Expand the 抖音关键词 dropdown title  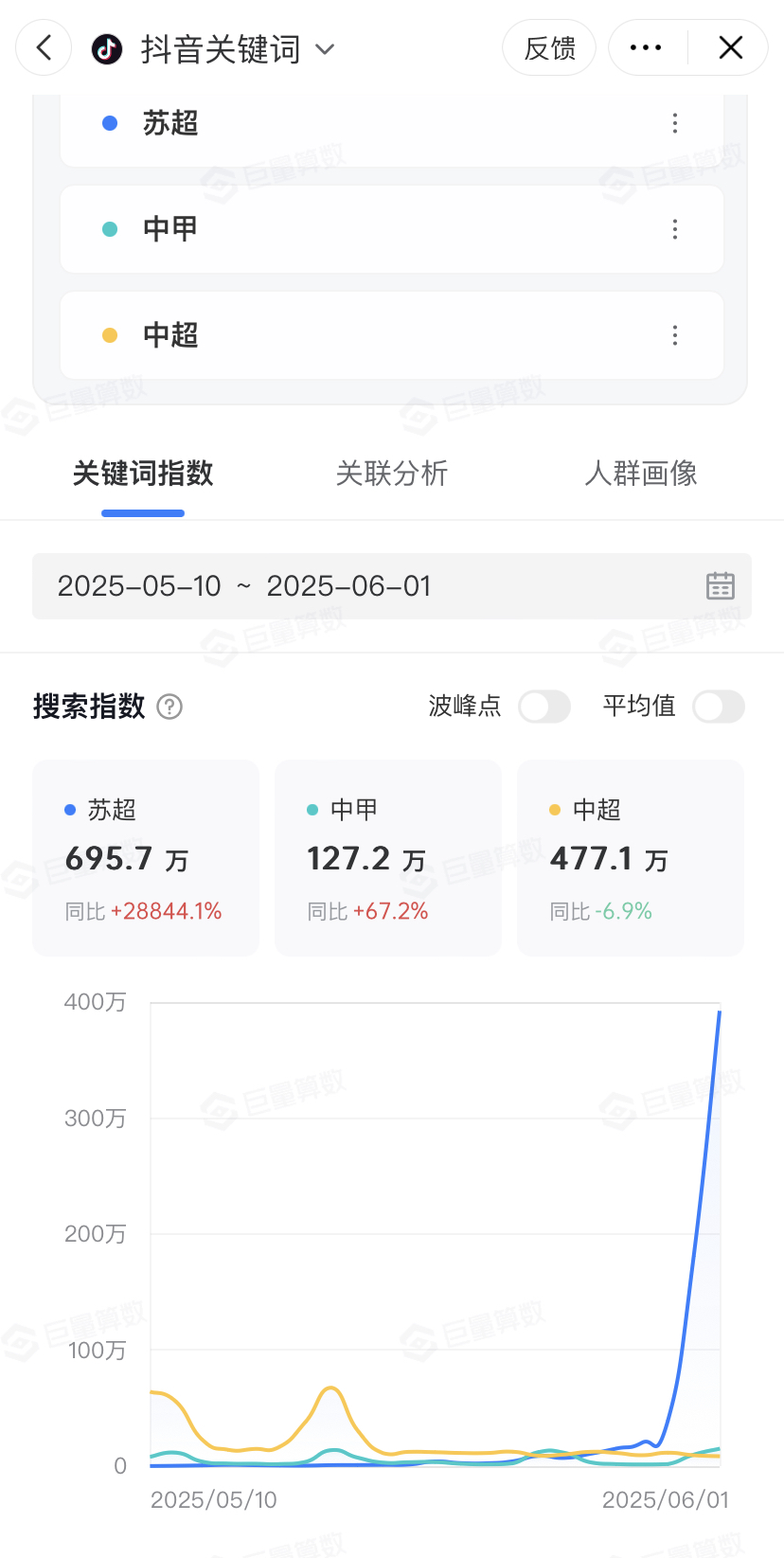[x=214, y=48]
